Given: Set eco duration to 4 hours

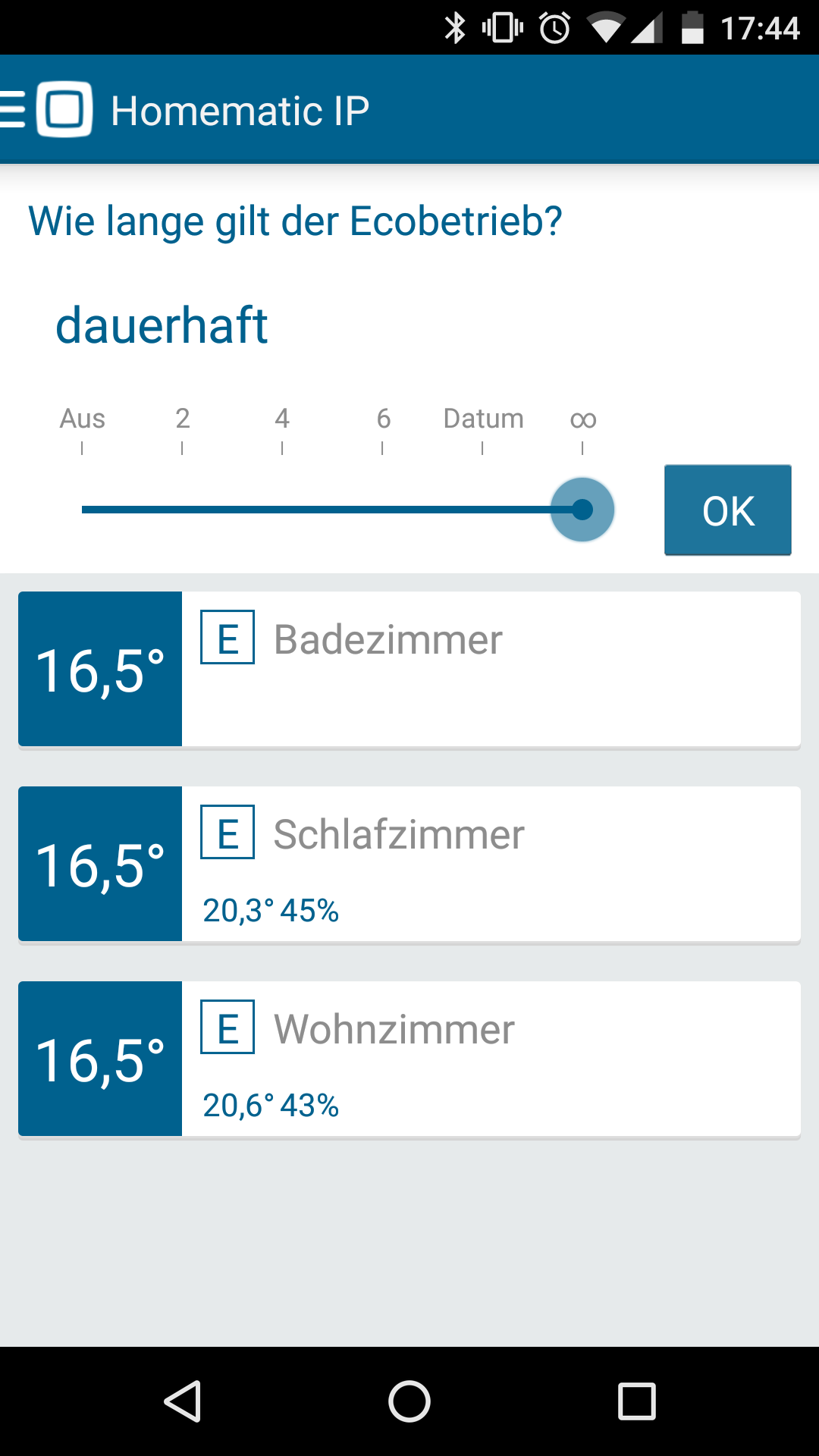Looking at the screenshot, I should [282, 510].
